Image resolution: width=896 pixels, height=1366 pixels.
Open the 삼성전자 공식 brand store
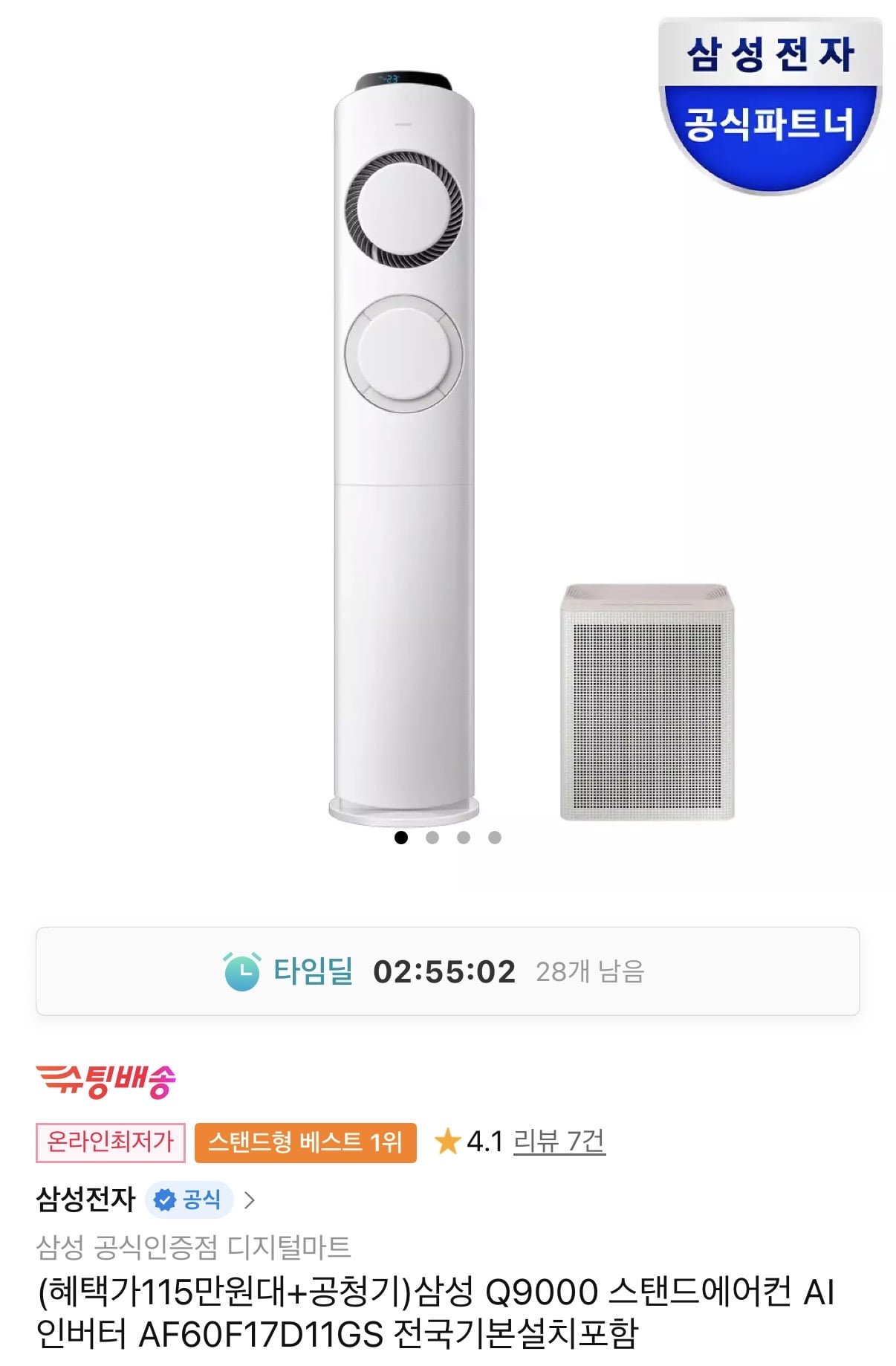pos(145,1200)
